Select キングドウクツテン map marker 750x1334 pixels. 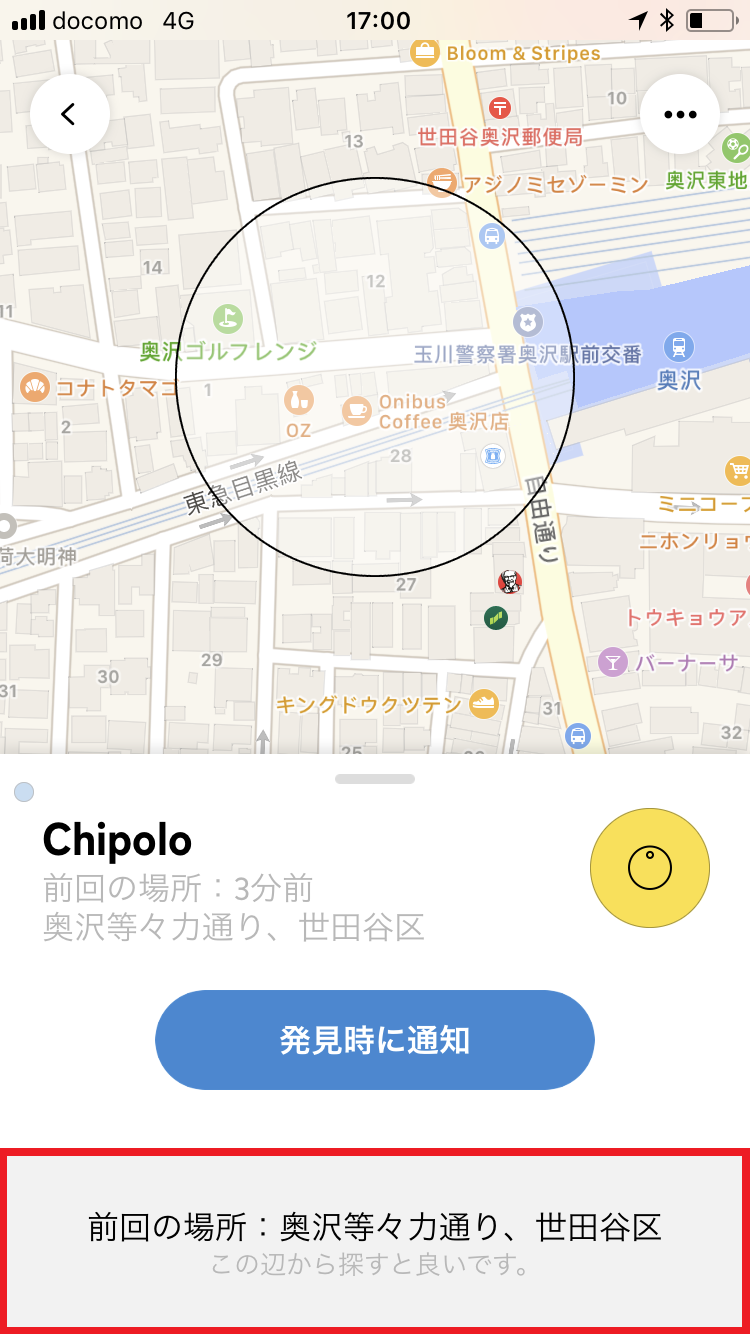point(484,704)
